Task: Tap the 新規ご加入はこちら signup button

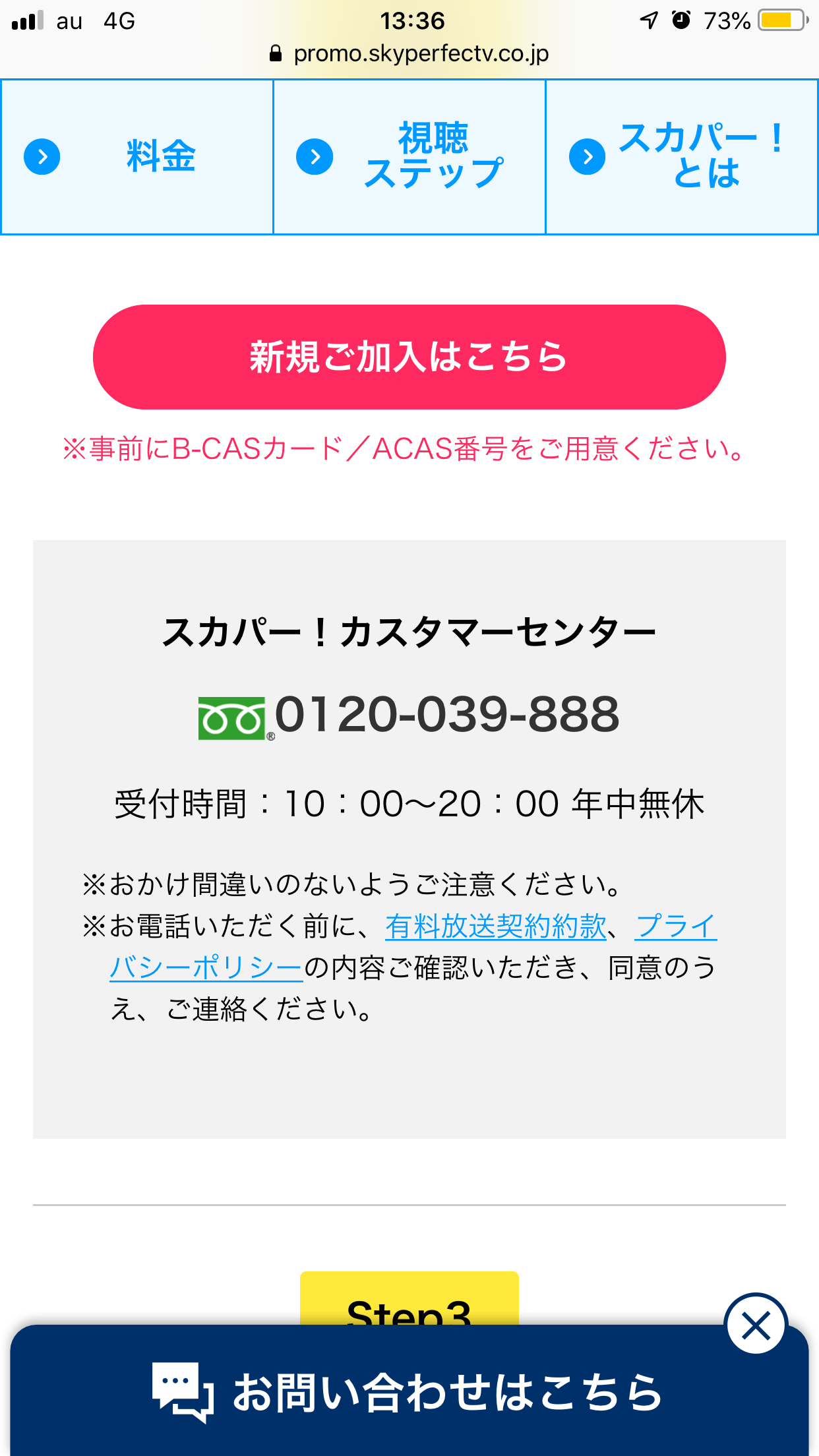Action: tap(409, 357)
